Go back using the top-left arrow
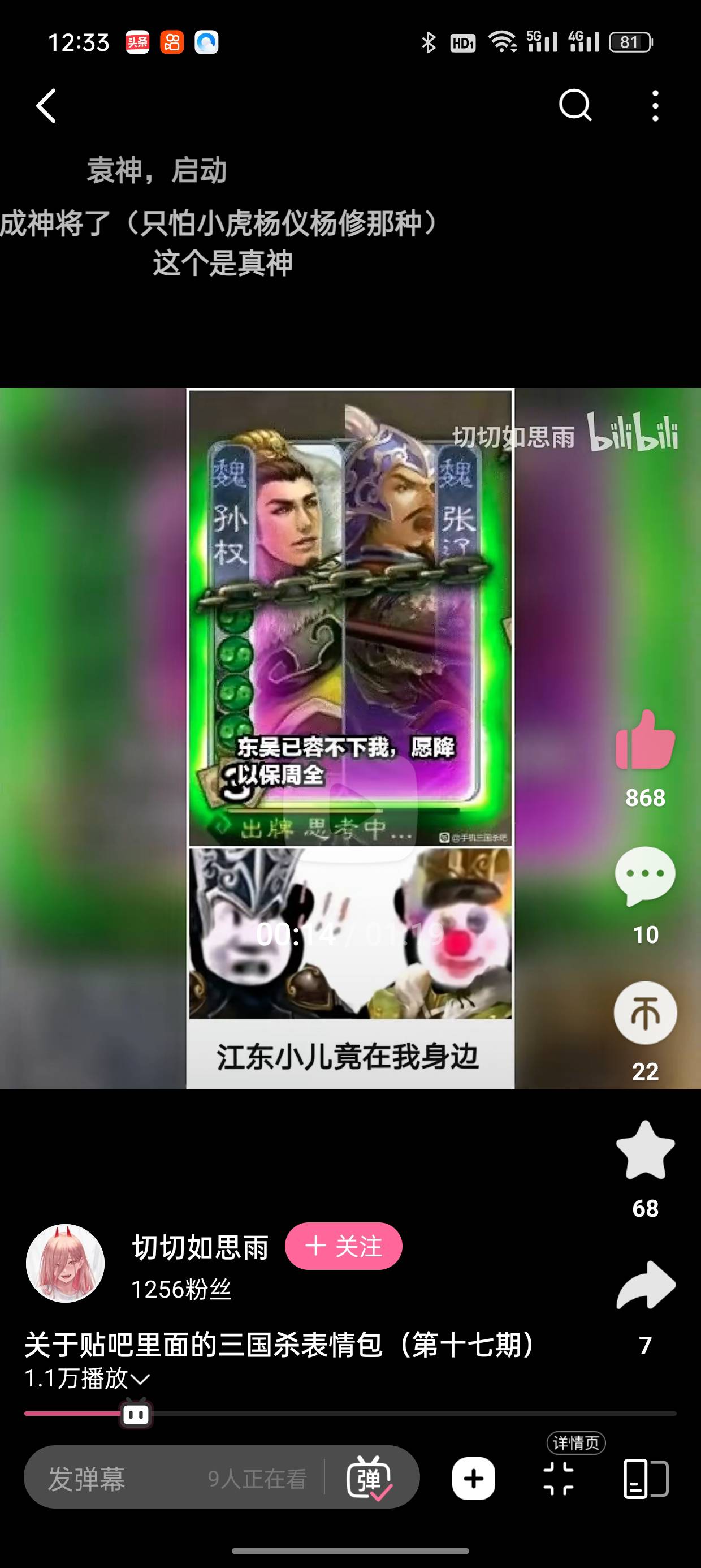Image resolution: width=701 pixels, height=1568 pixels. pyautogui.click(x=47, y=106)
